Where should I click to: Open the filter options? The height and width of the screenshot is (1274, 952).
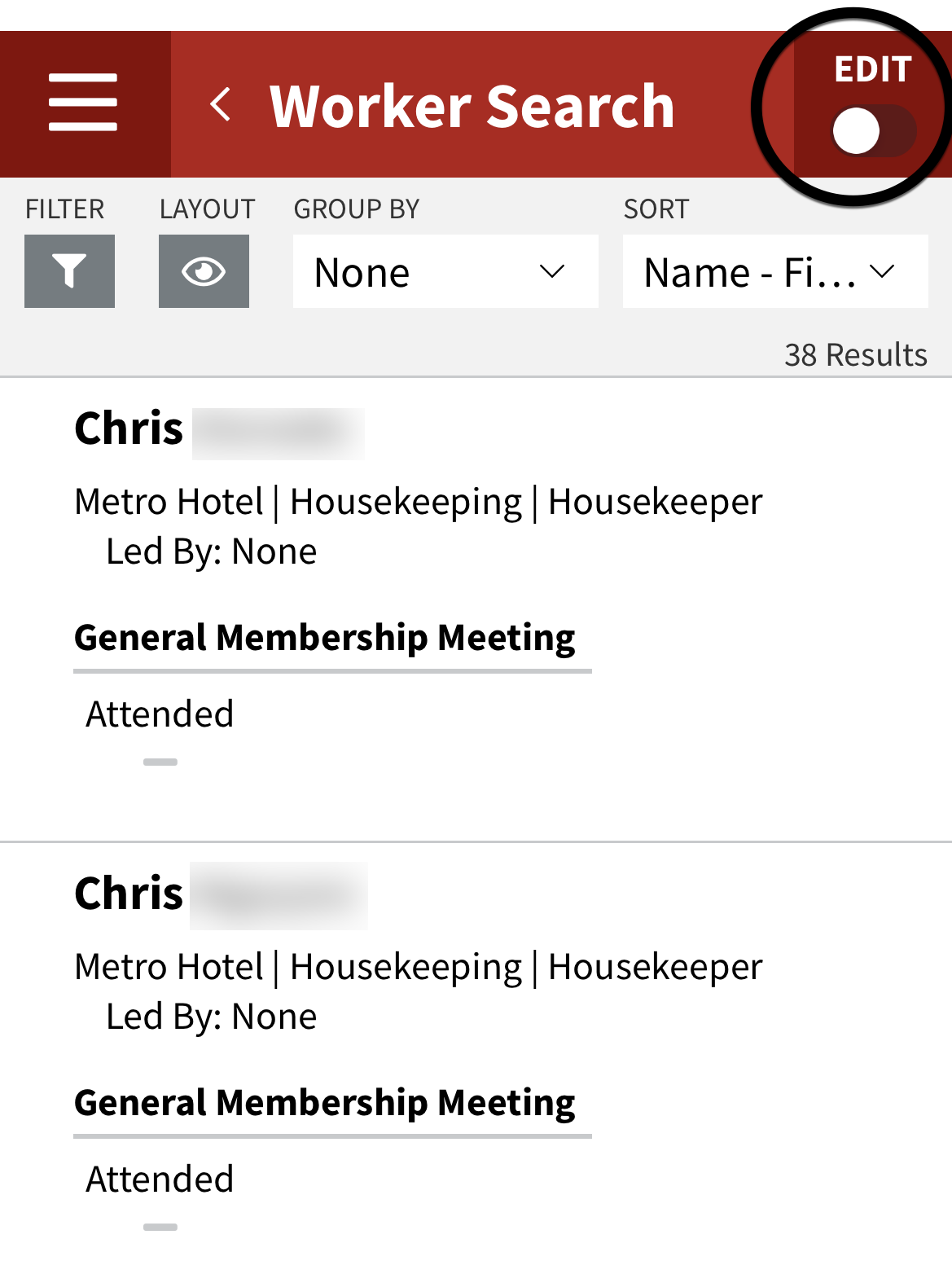pyautogui.click(x=69, y=271)
